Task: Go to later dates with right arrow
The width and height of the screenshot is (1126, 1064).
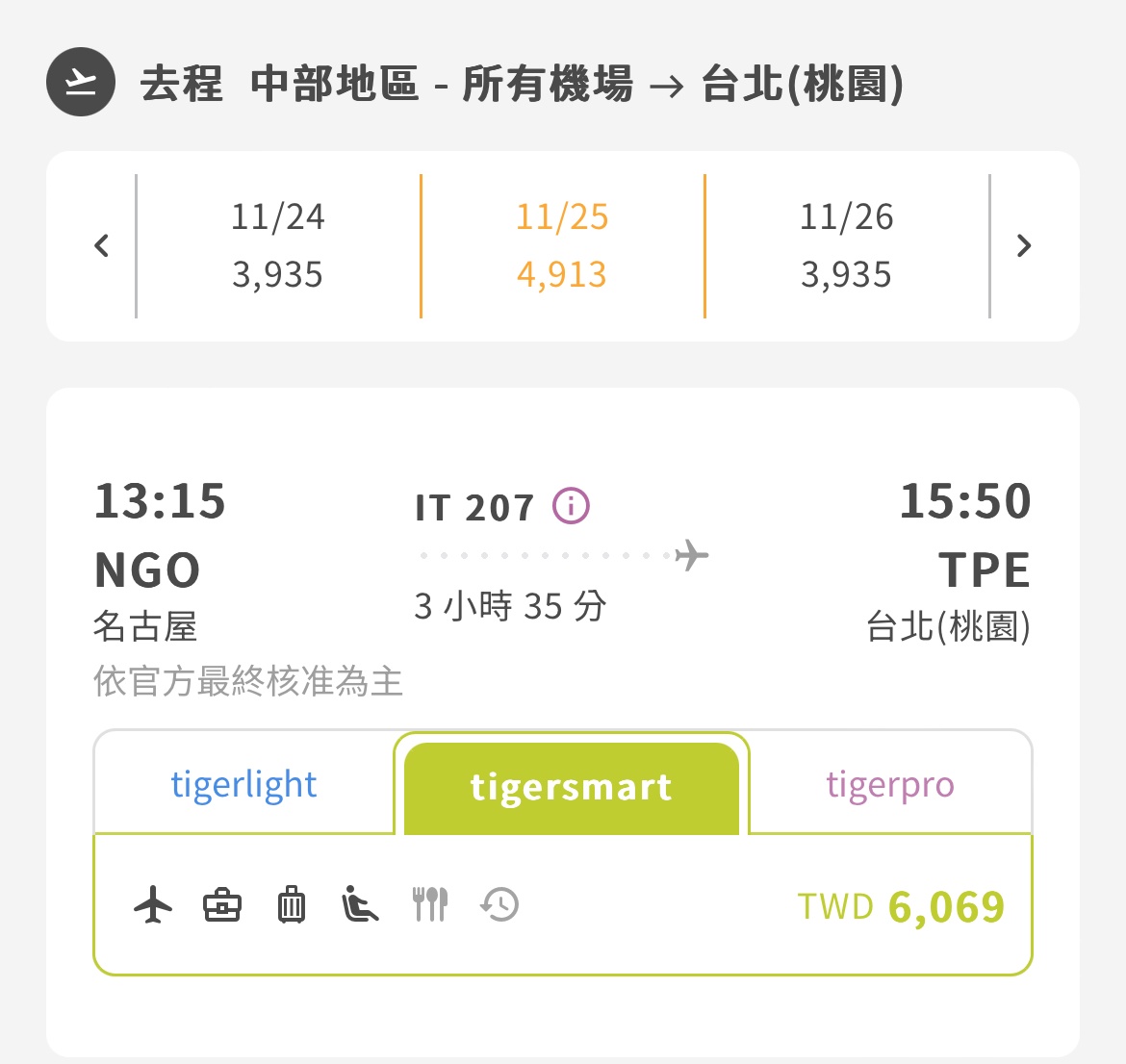Action: coord(1024,246)
